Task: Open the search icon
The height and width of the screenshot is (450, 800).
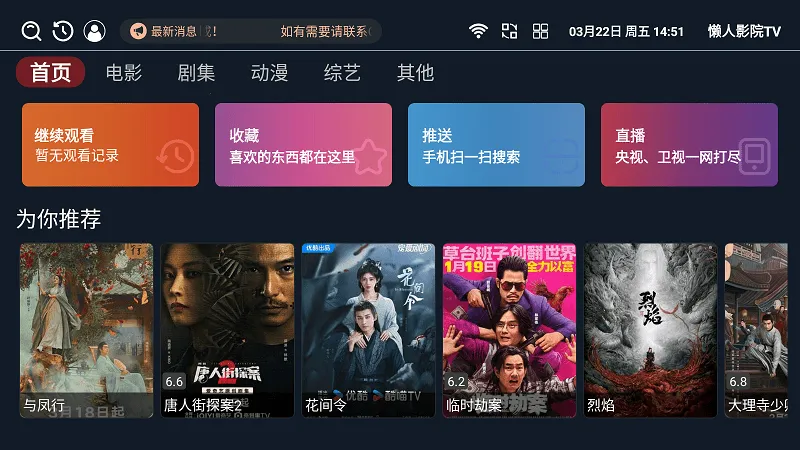Action: click(x=31, y=31)
